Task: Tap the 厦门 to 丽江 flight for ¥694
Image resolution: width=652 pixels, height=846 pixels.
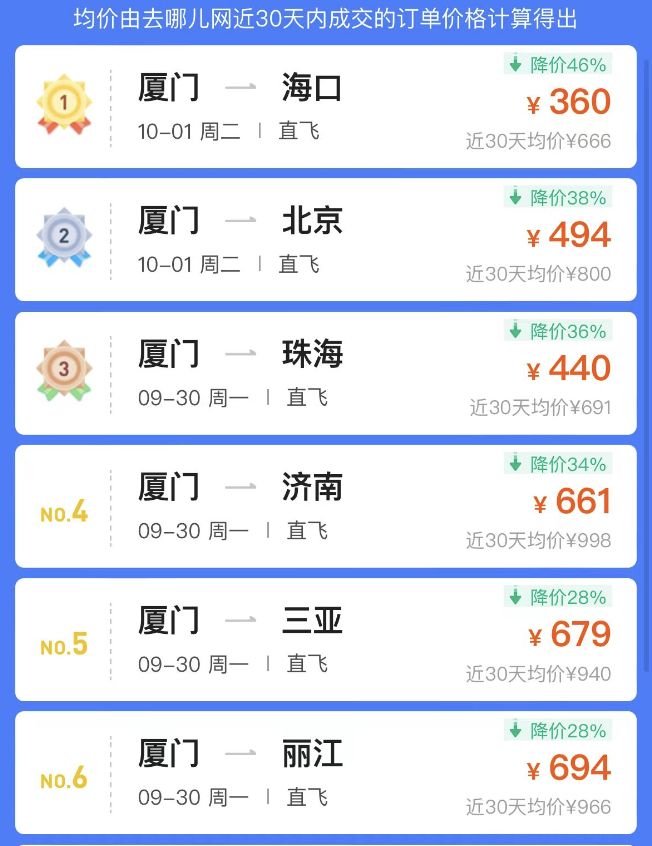Action: pos(325,771)
